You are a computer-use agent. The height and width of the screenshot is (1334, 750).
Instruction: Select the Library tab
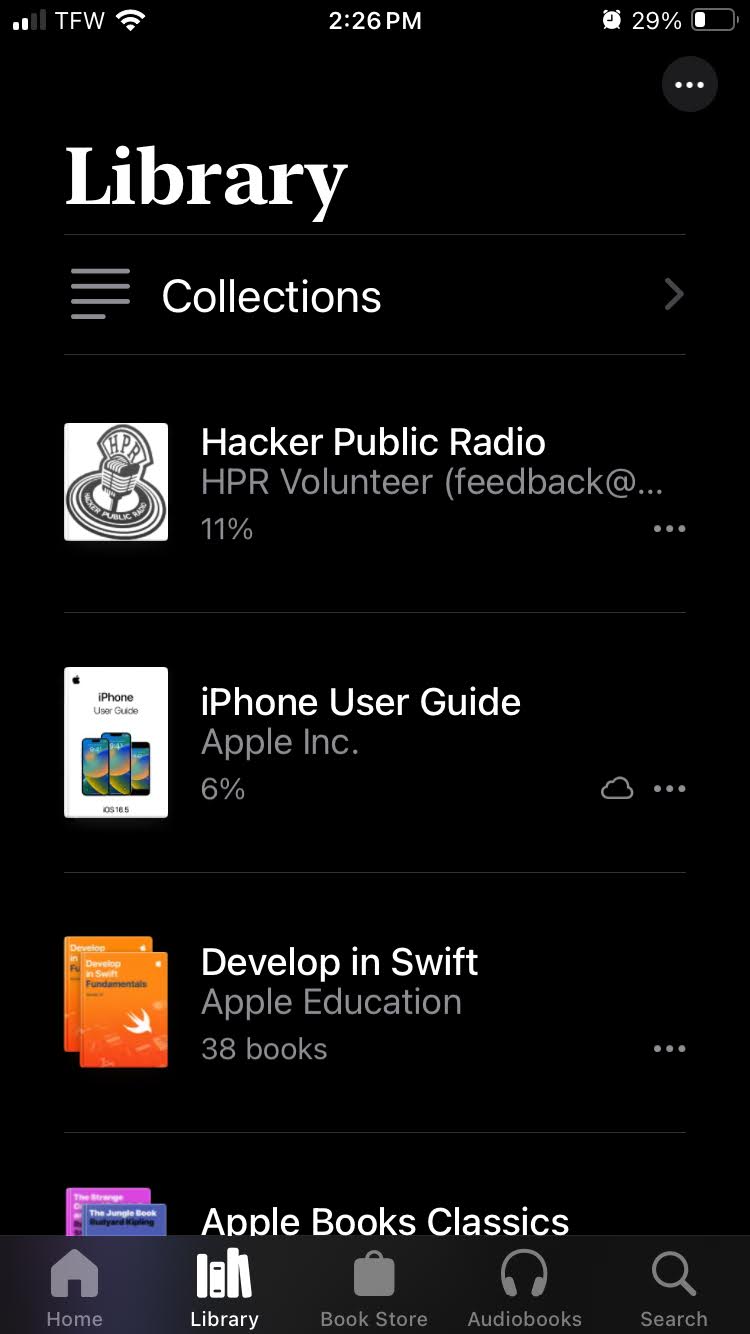[x=224, y=1289]
